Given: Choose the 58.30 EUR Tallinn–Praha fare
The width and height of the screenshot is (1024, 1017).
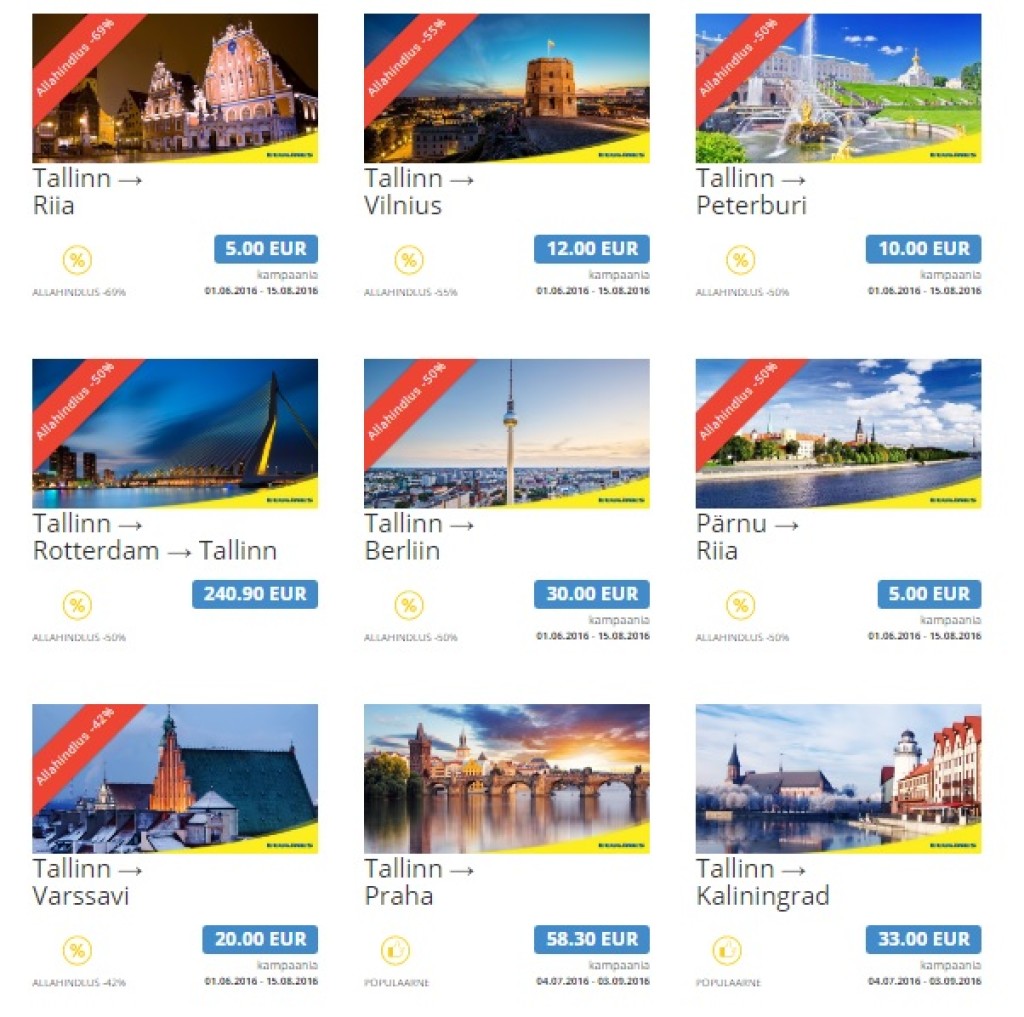Looking at the screenshot, I should pyautogui.click(x=591, y=939).
